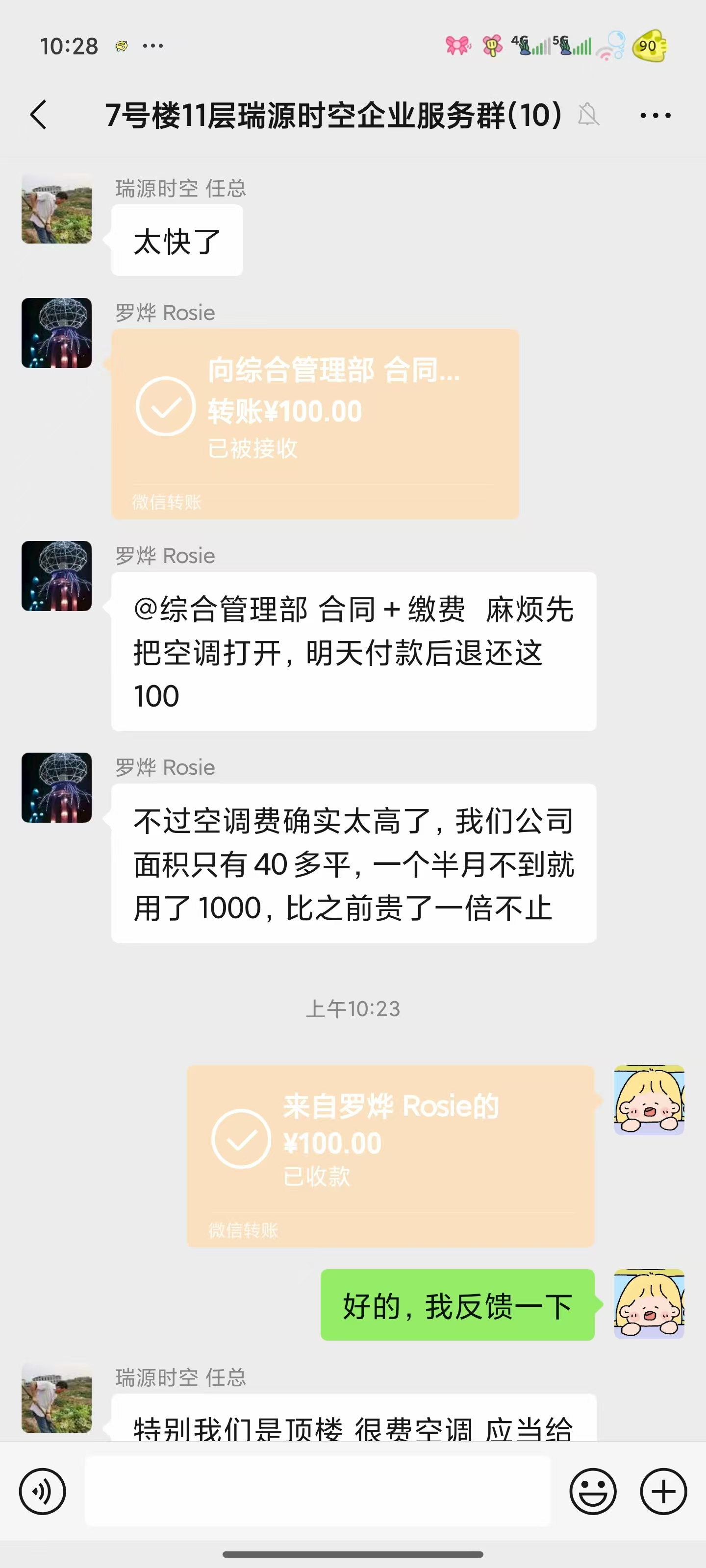Viewport: 706px width, 1568px height.
Task: Go back to the chat list
Action: click(x=38, y=115)
